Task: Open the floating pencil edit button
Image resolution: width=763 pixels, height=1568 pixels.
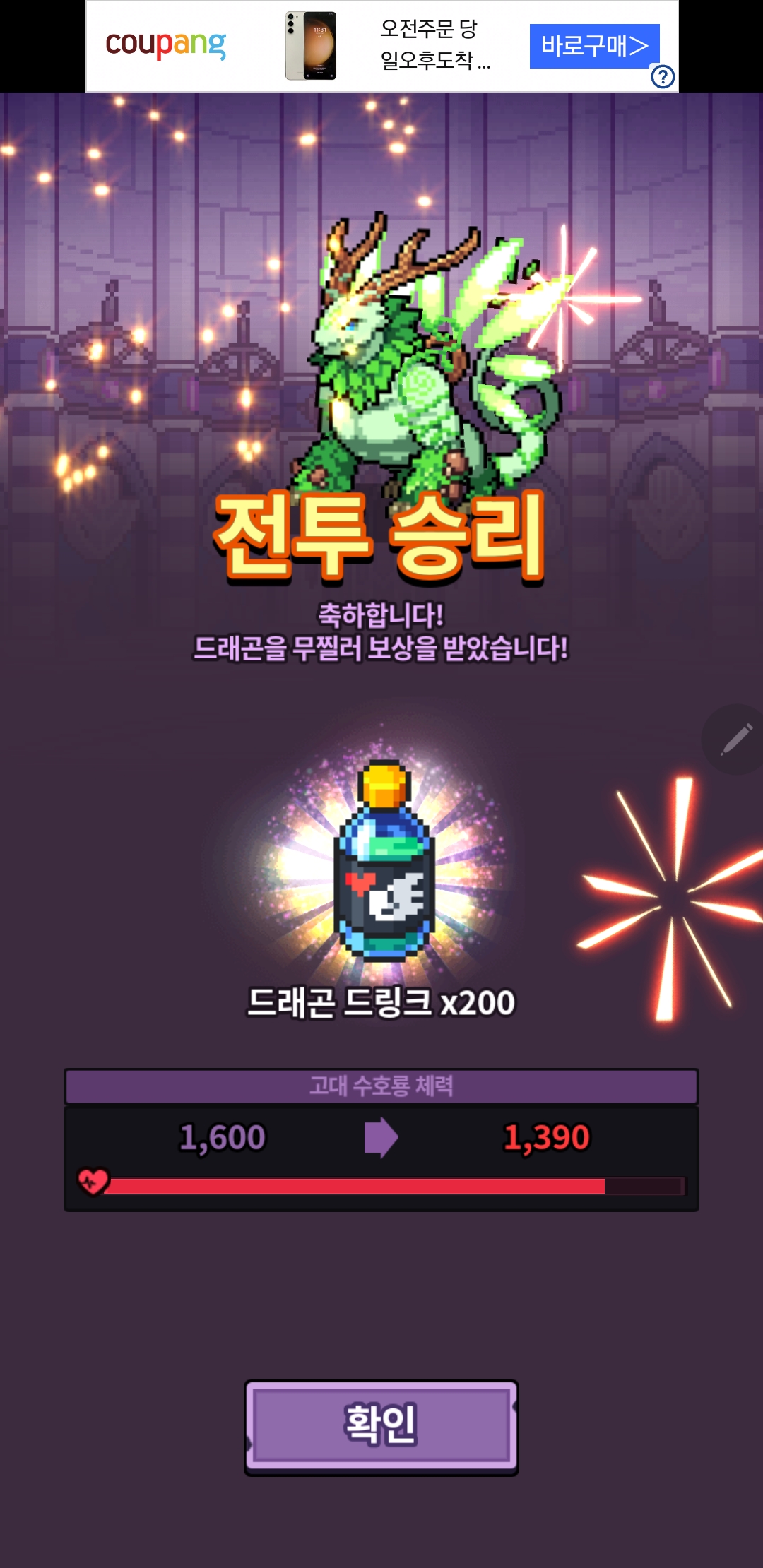Action: pyautogui.click(x=735, y=740)
